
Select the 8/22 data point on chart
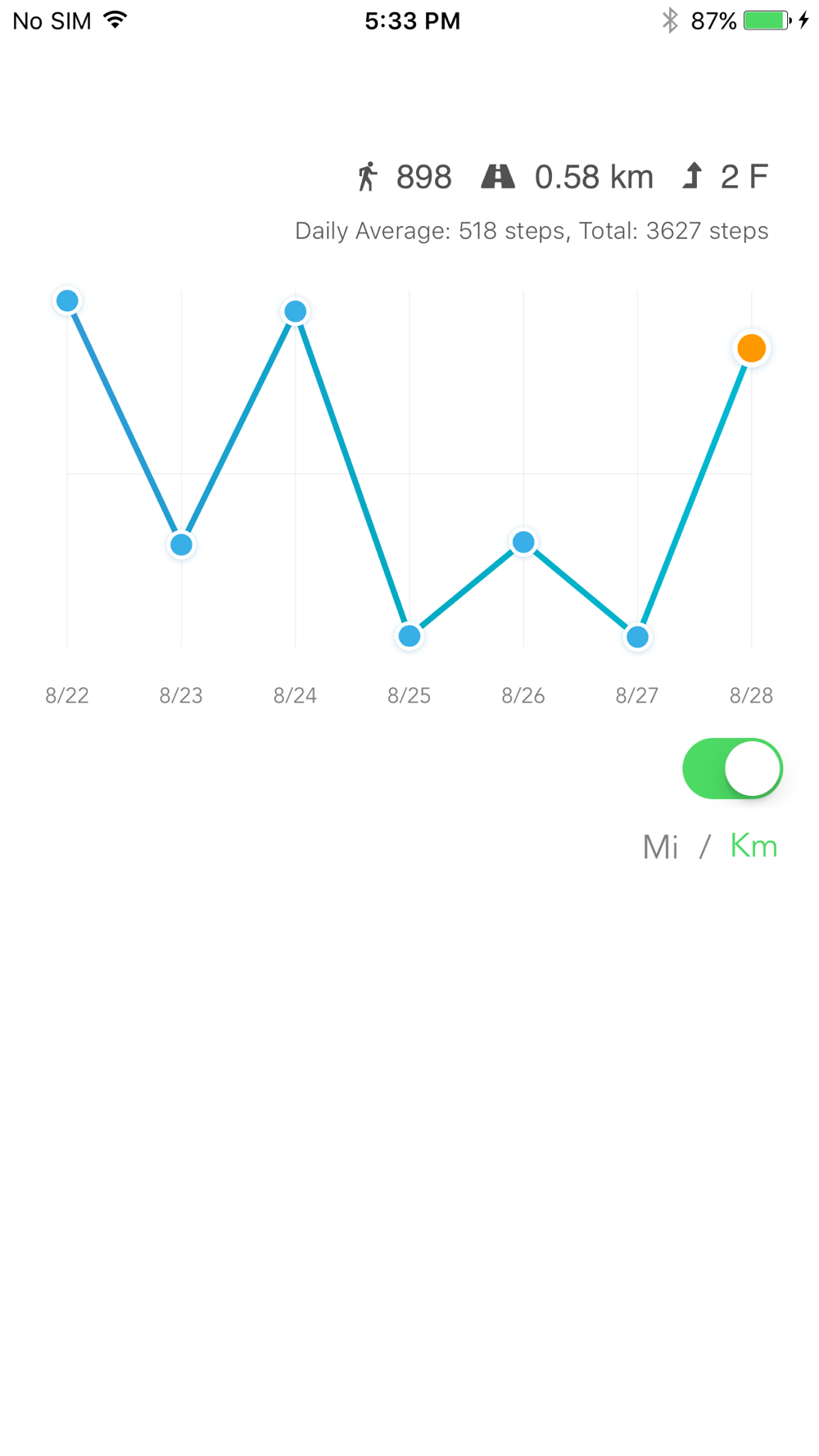click(x=67, y=301)
